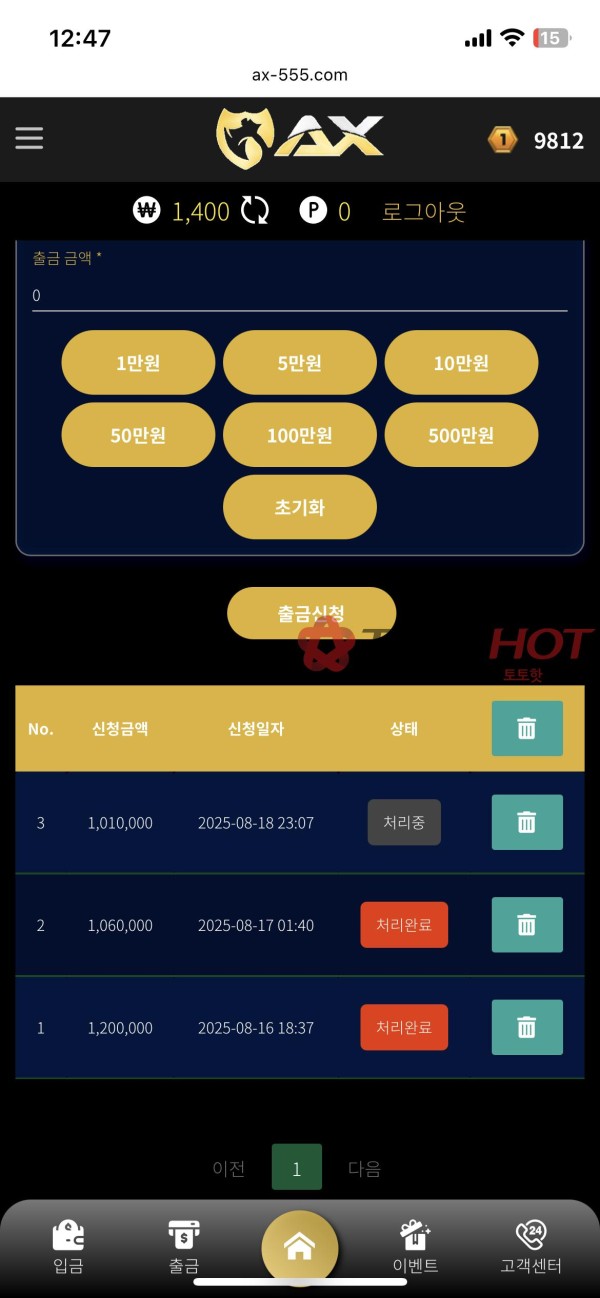This screenshot has width=600, height=1298.
Task: Open the 이벤트 events tab
Action: (414, 1247)
